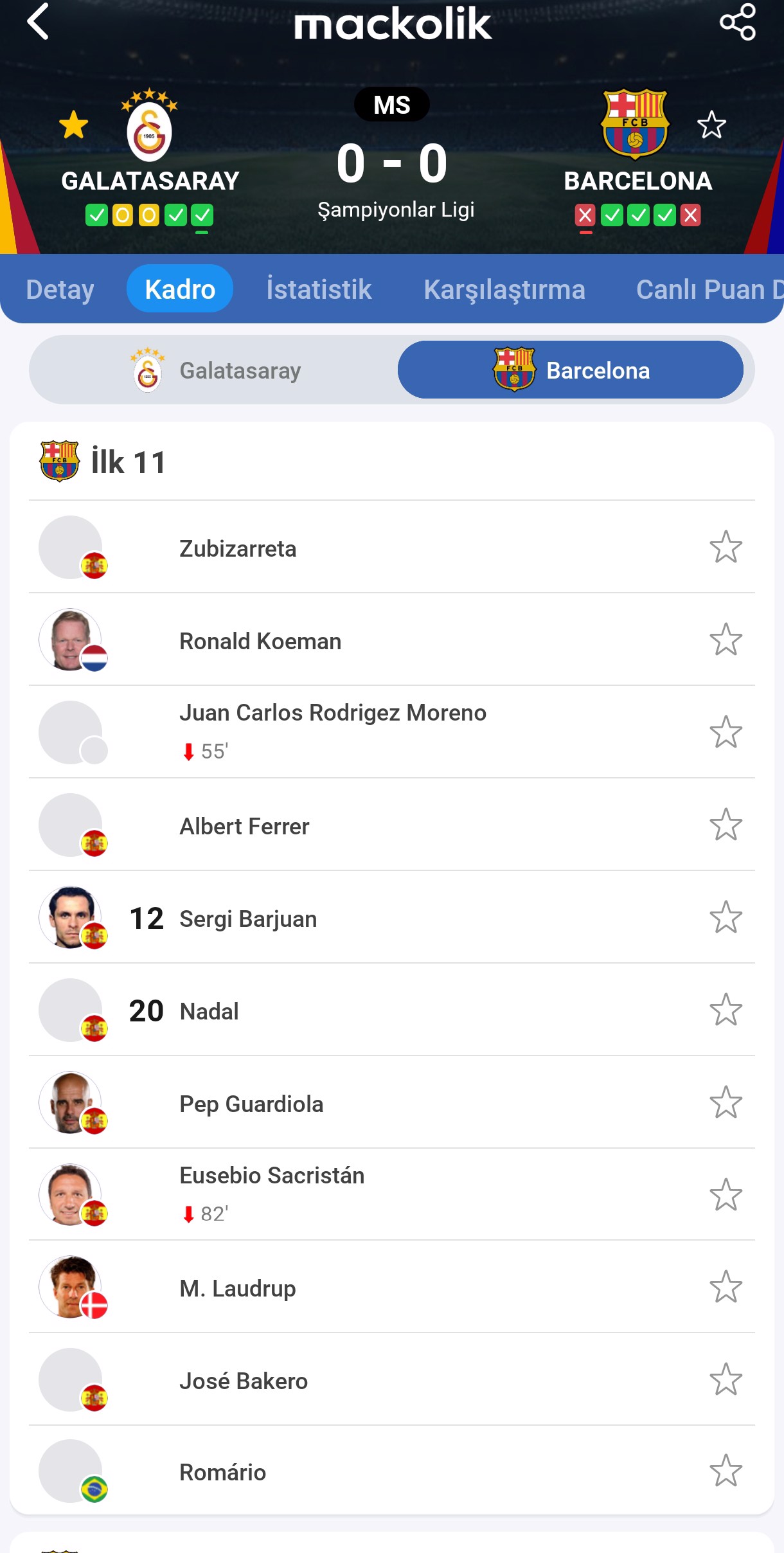Go back using the top arrow
This screenshot has width=784, height=1553.
(x=39, y=22)
